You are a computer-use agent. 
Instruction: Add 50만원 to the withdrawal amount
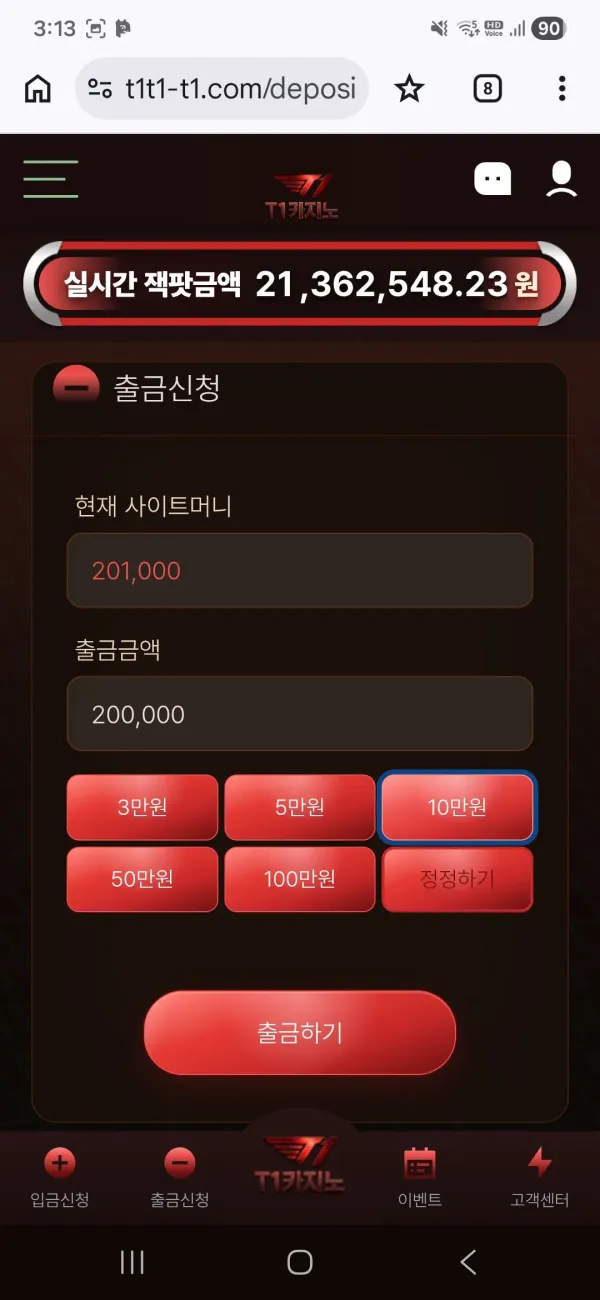click(142, 879)
